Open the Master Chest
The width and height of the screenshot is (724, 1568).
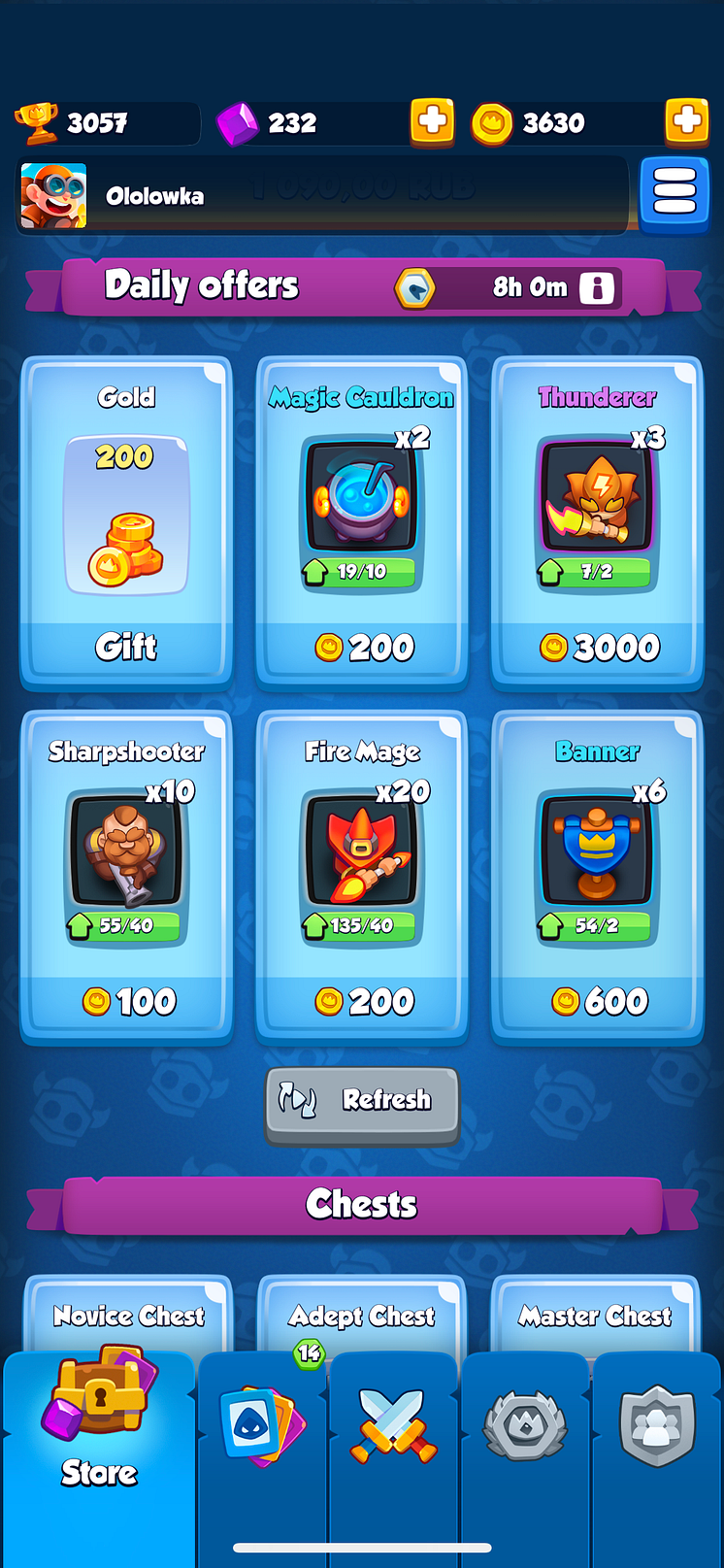[x=595, y=1316]
